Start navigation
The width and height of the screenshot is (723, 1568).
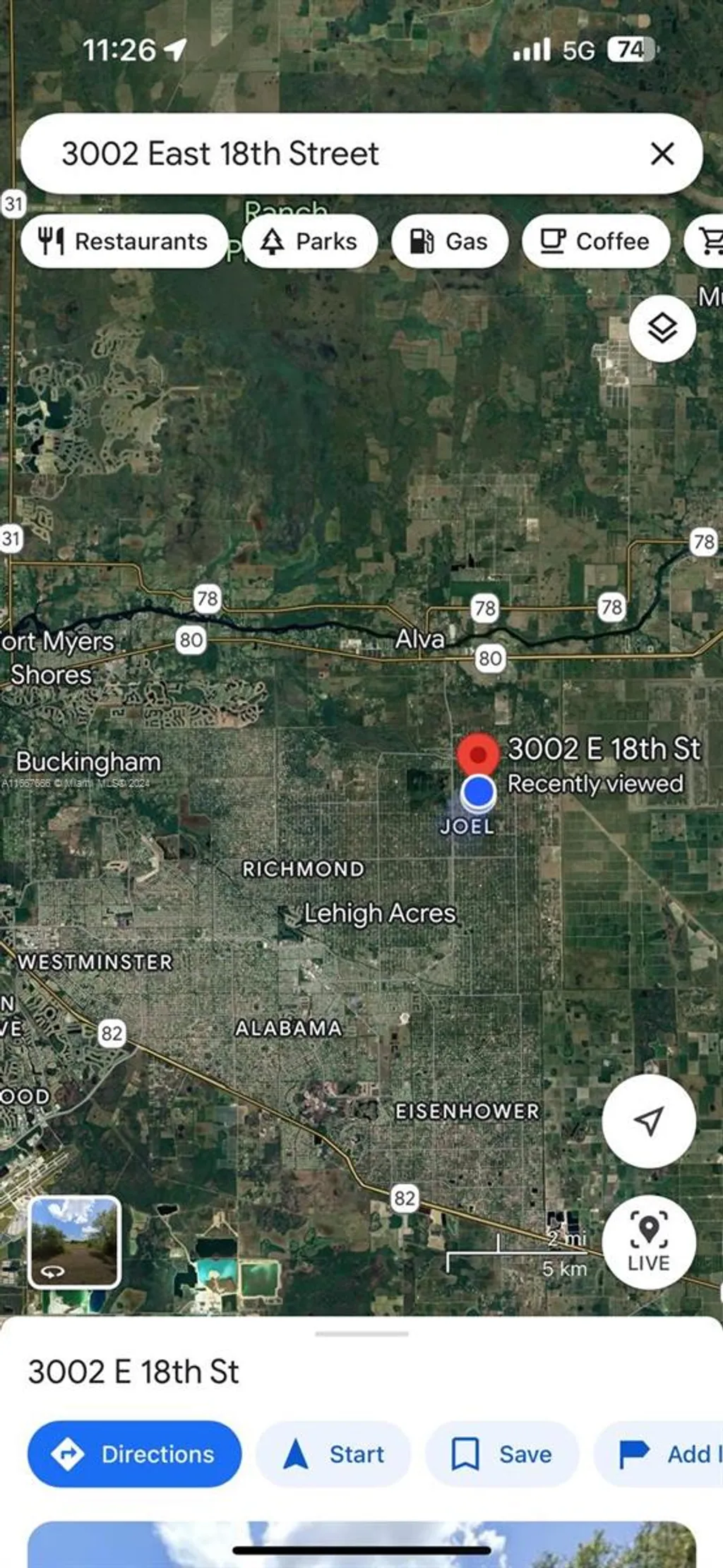(333, 1454)
